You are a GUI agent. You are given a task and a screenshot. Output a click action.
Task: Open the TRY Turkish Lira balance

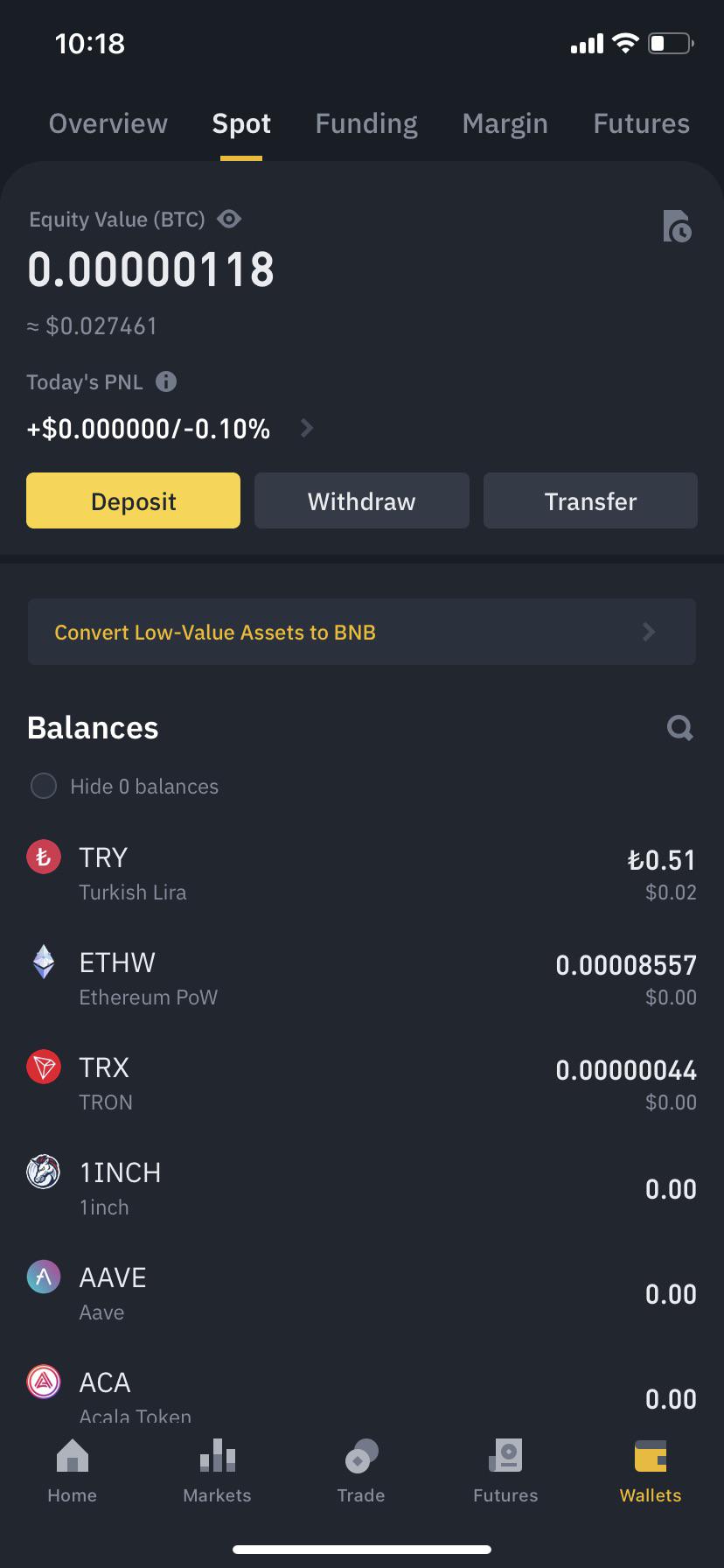[362, 874]
